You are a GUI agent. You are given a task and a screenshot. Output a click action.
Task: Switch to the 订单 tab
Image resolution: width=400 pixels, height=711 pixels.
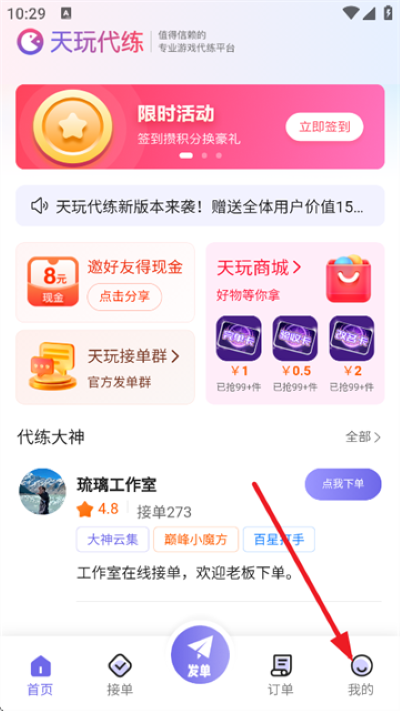(x=280, y=675)
